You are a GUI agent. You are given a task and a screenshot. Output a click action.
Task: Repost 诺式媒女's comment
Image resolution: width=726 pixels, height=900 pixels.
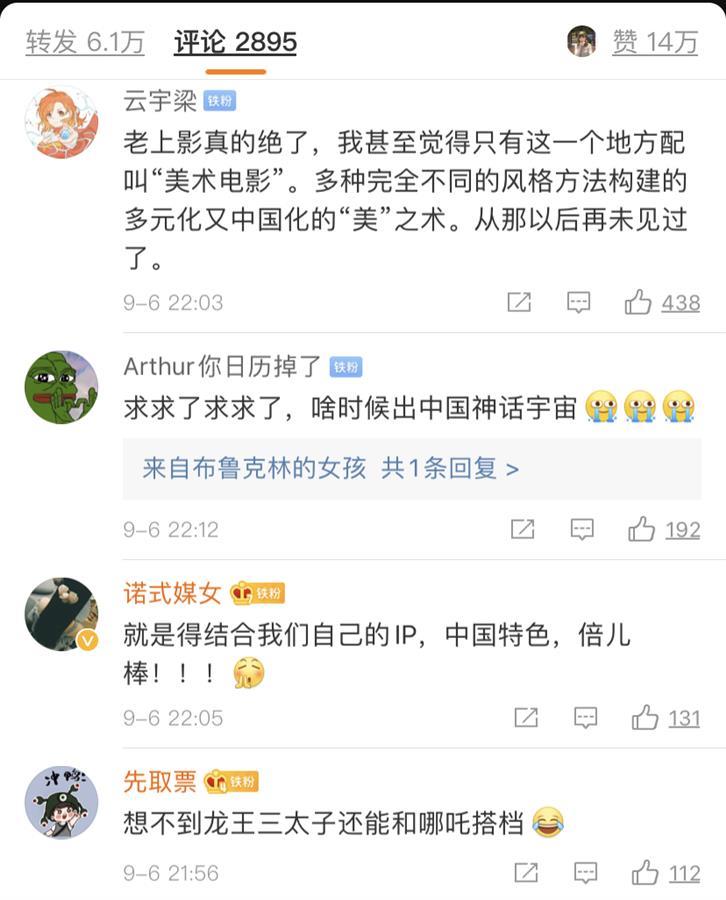click(x=526, y=717)
